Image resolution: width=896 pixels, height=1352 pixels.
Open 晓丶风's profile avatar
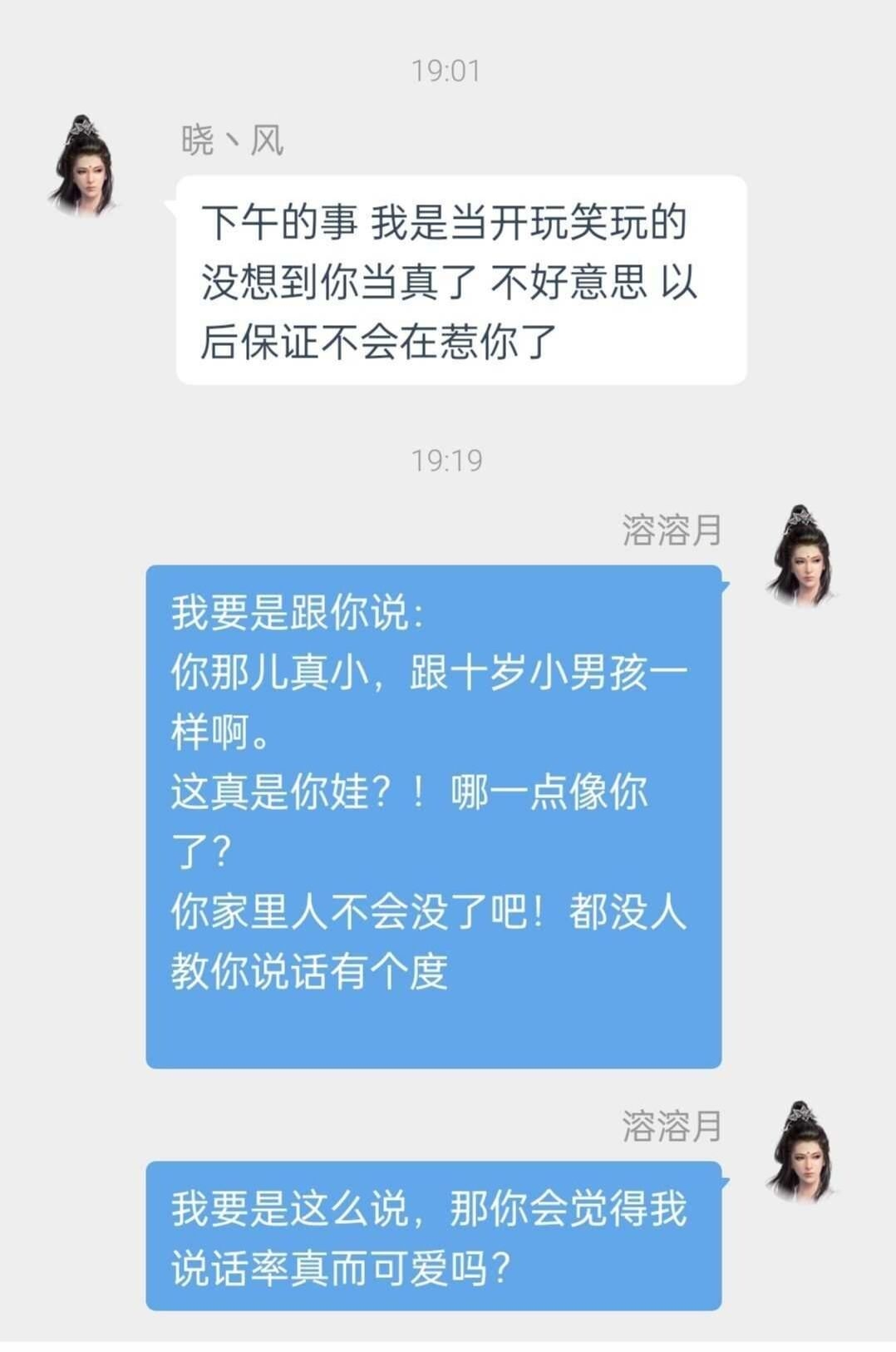[83, 165]
